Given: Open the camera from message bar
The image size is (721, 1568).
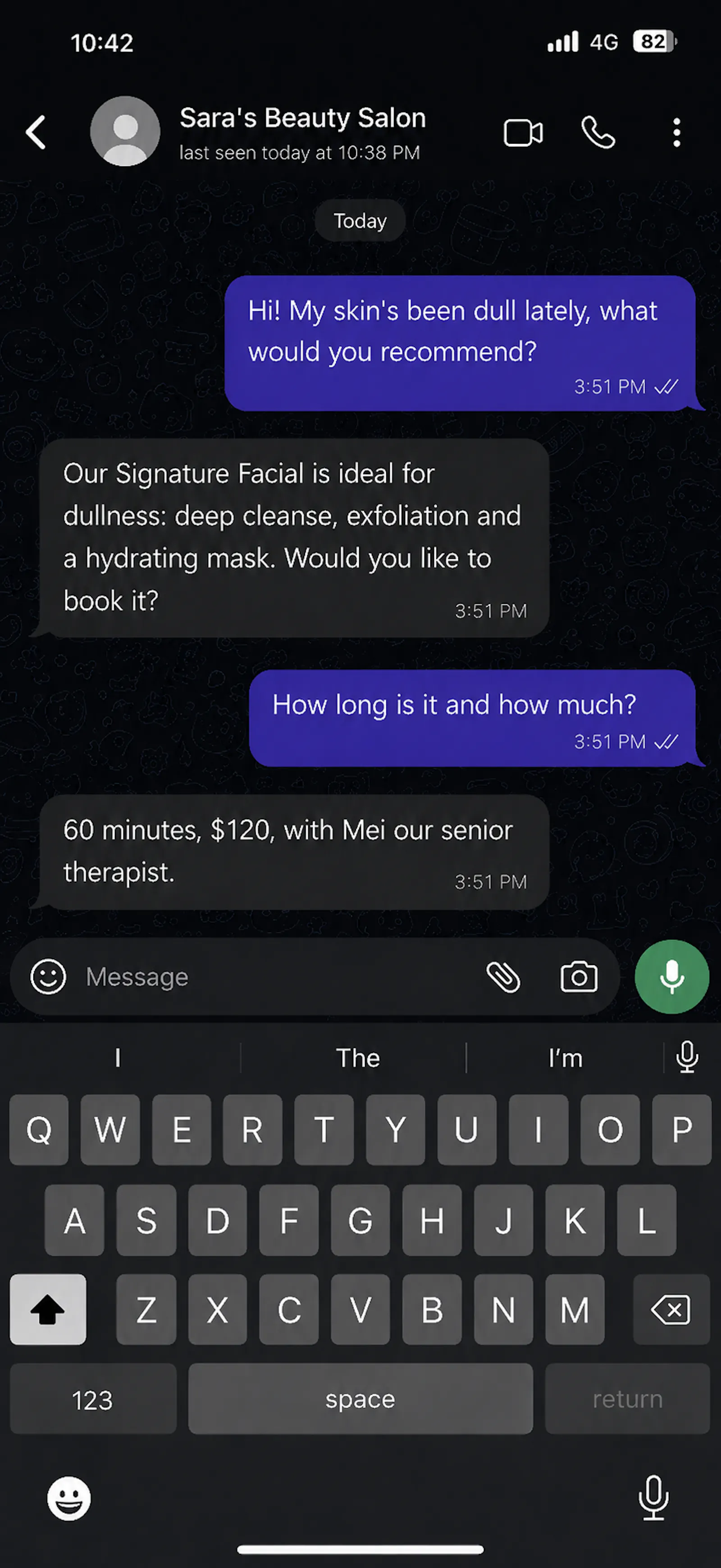Looking at the screenshot, I should click(x=579, y=977).
